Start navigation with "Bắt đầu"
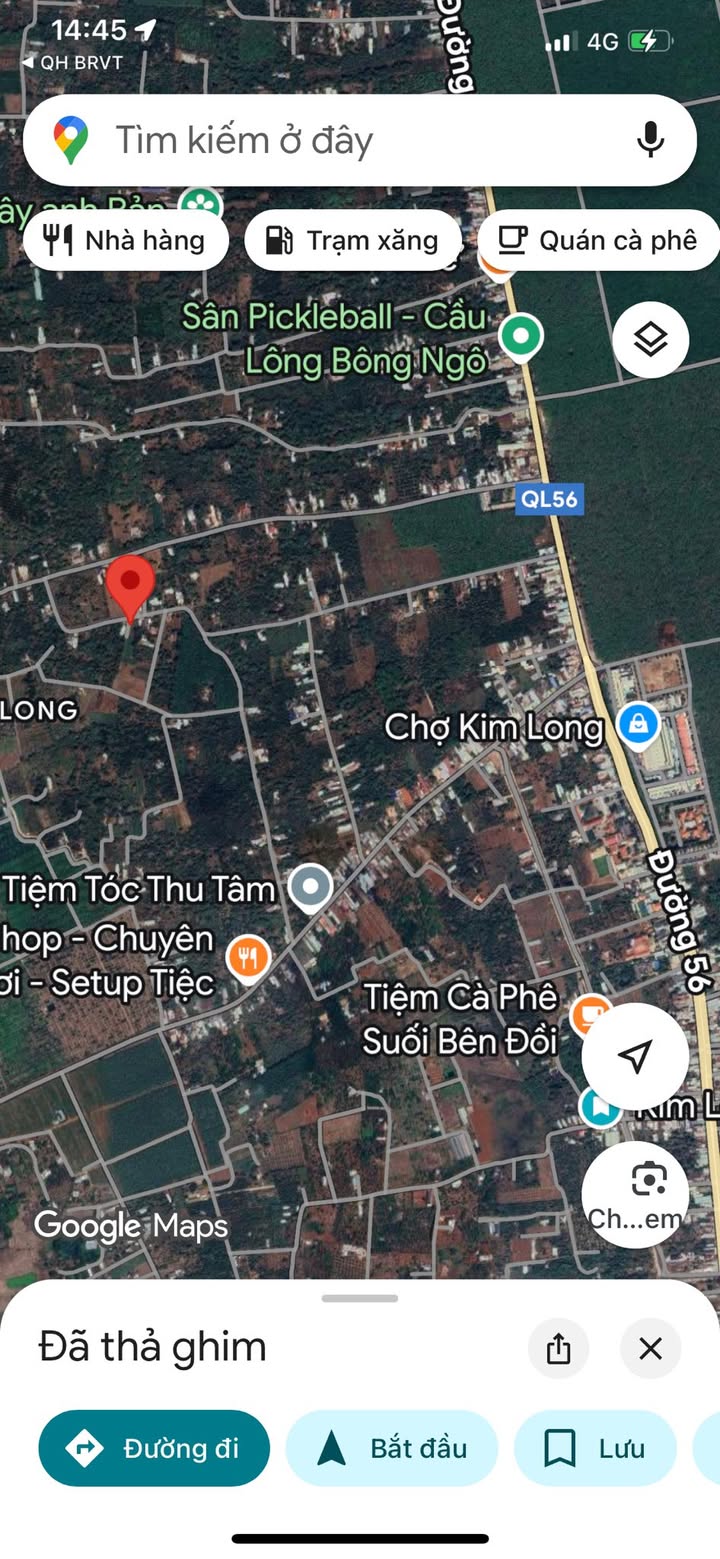The image size is (720, 1559). coord(392,1448)
